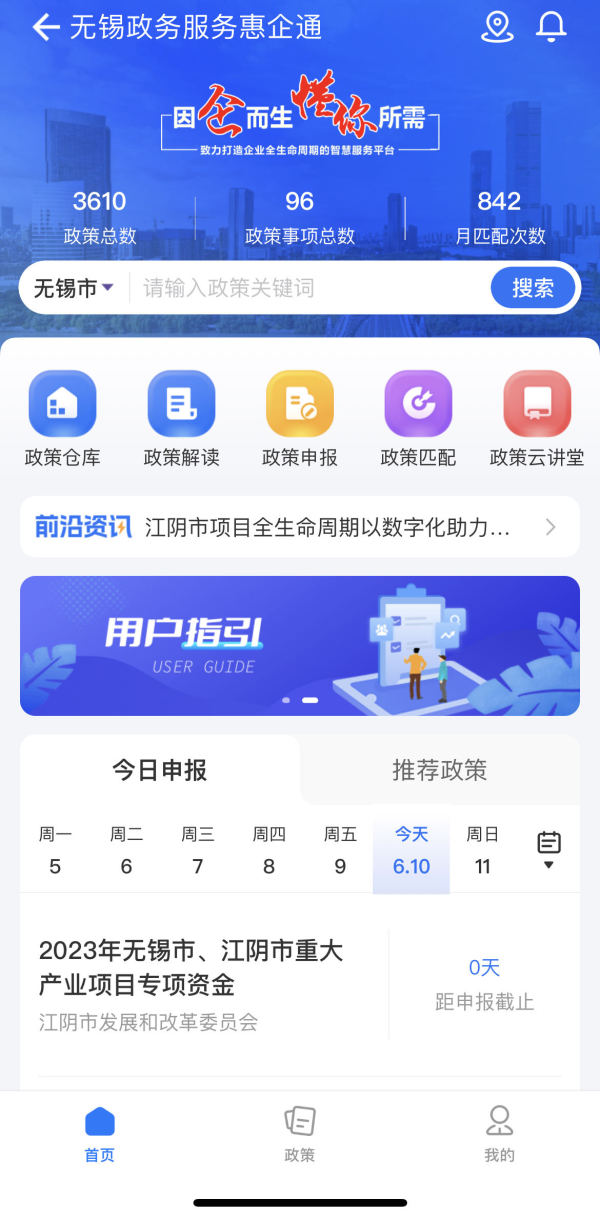Select 周四 8 in the week row
This screenshot has width=600, height=1219.
coord(269,850)
